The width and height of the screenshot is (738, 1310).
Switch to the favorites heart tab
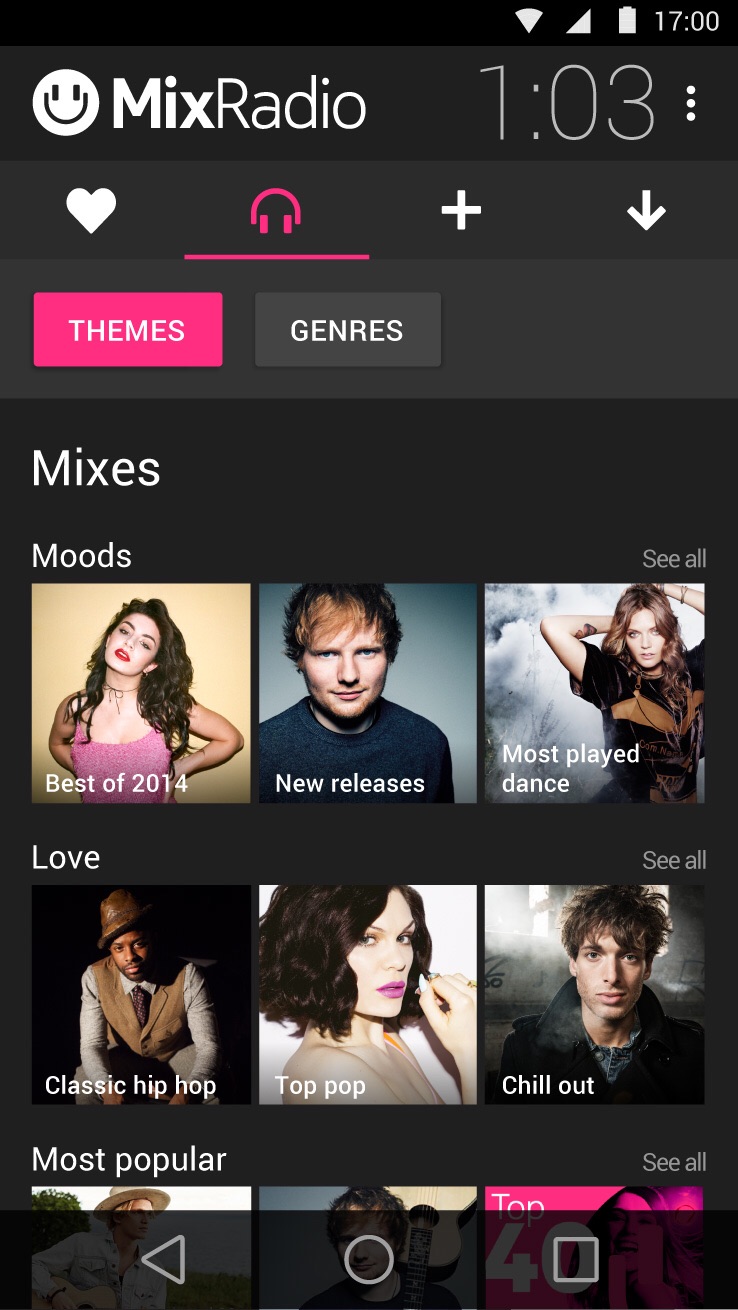coord(91,211)
